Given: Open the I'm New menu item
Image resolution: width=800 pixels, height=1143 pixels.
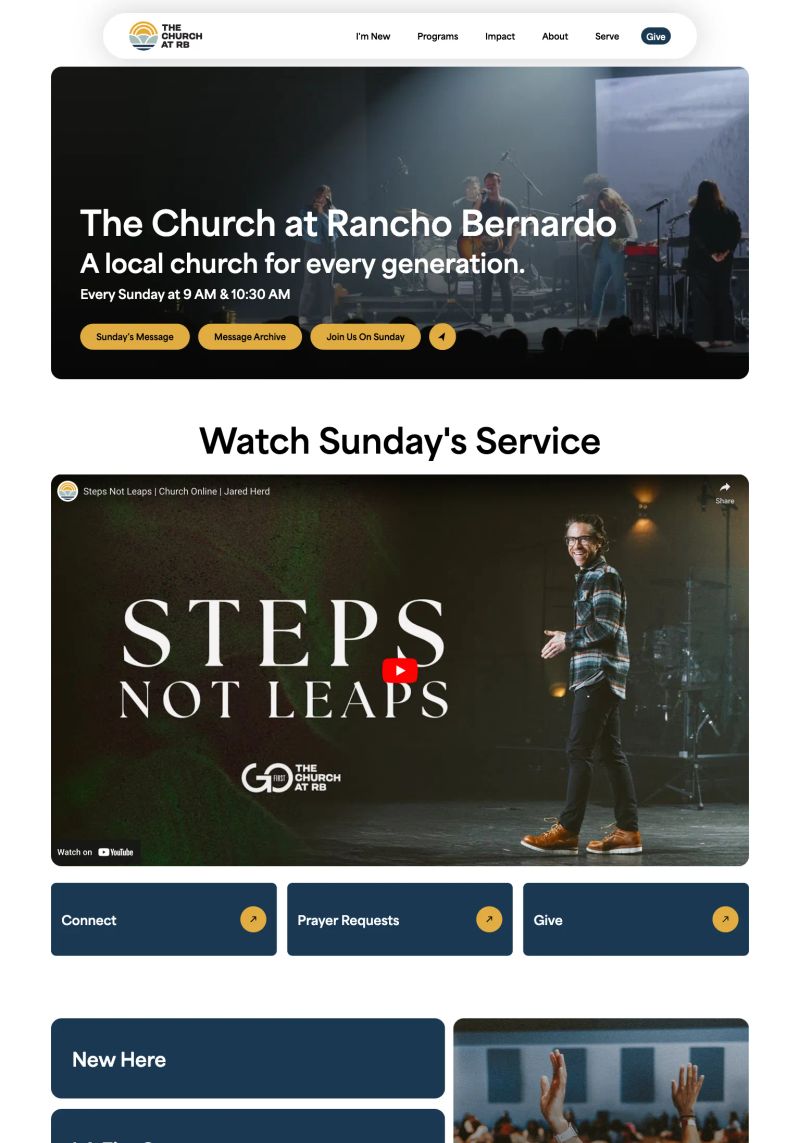Looking at the screenshot, I should (372, 36).
